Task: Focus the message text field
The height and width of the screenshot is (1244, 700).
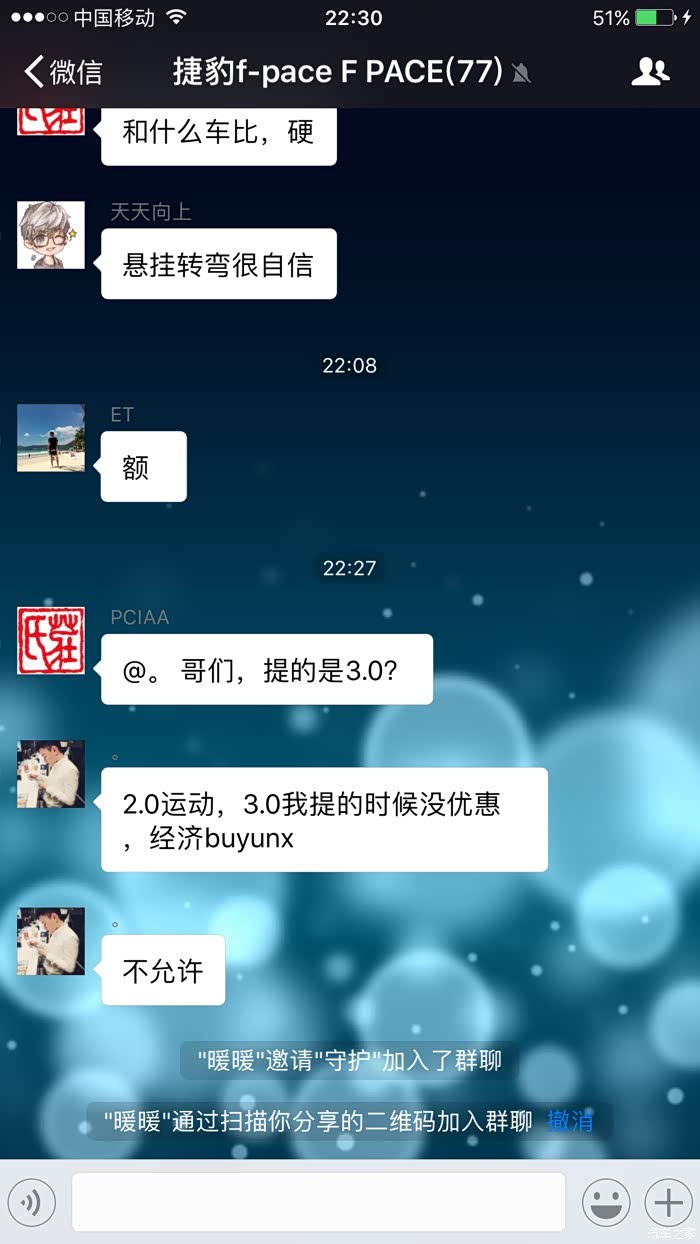Action: (x=318, y=1202)
